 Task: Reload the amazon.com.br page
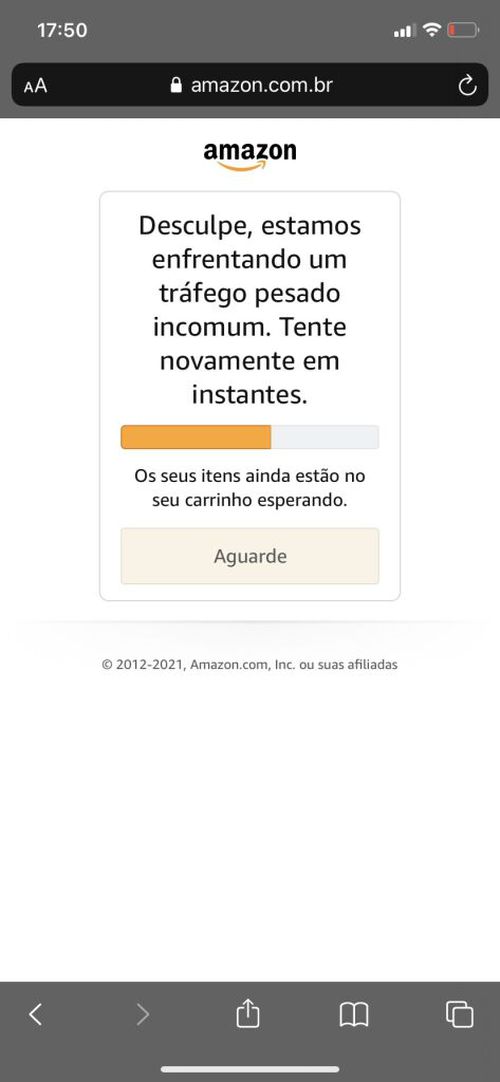click(467, 86)
